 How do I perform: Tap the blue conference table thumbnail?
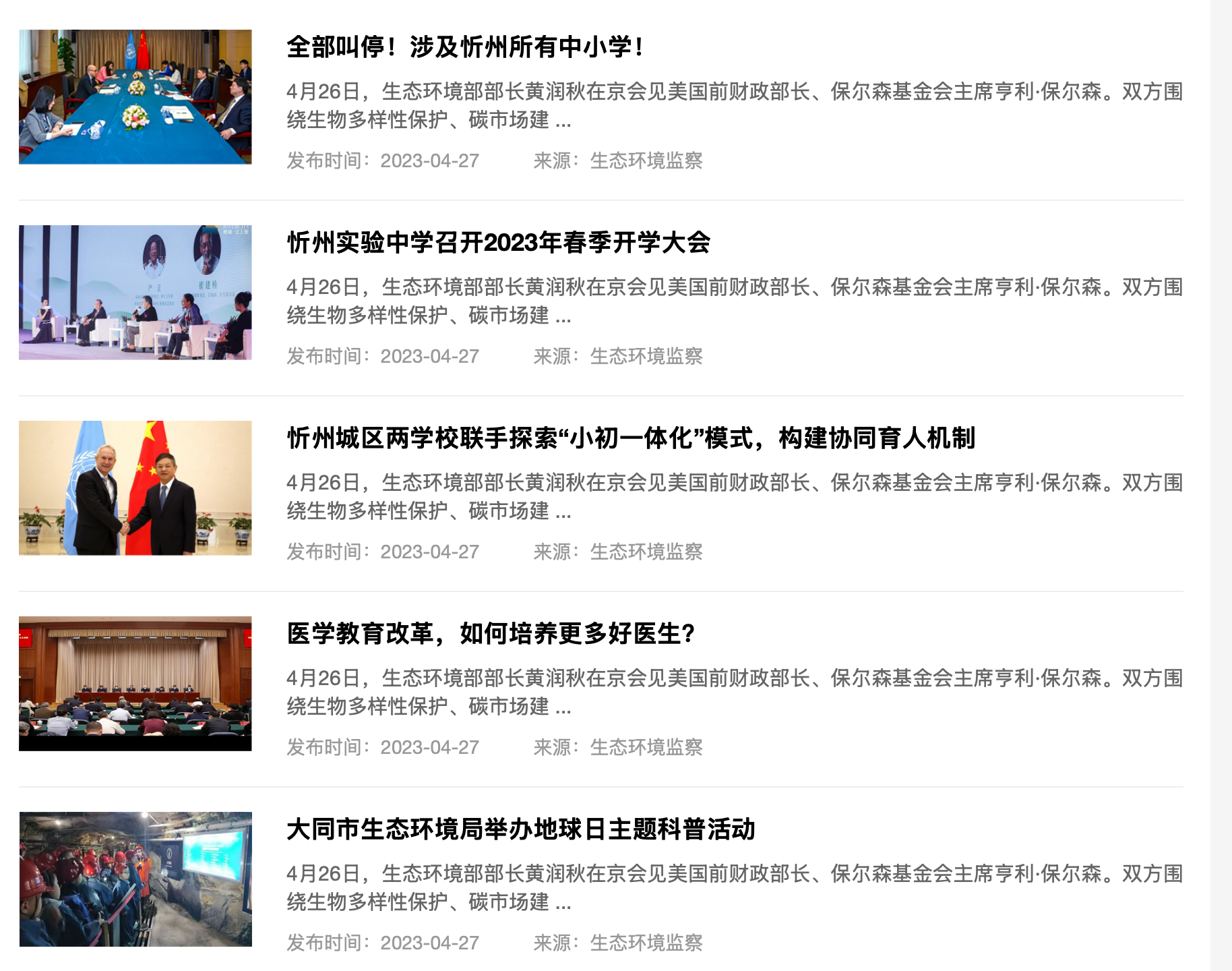click(x=135, y=97)
